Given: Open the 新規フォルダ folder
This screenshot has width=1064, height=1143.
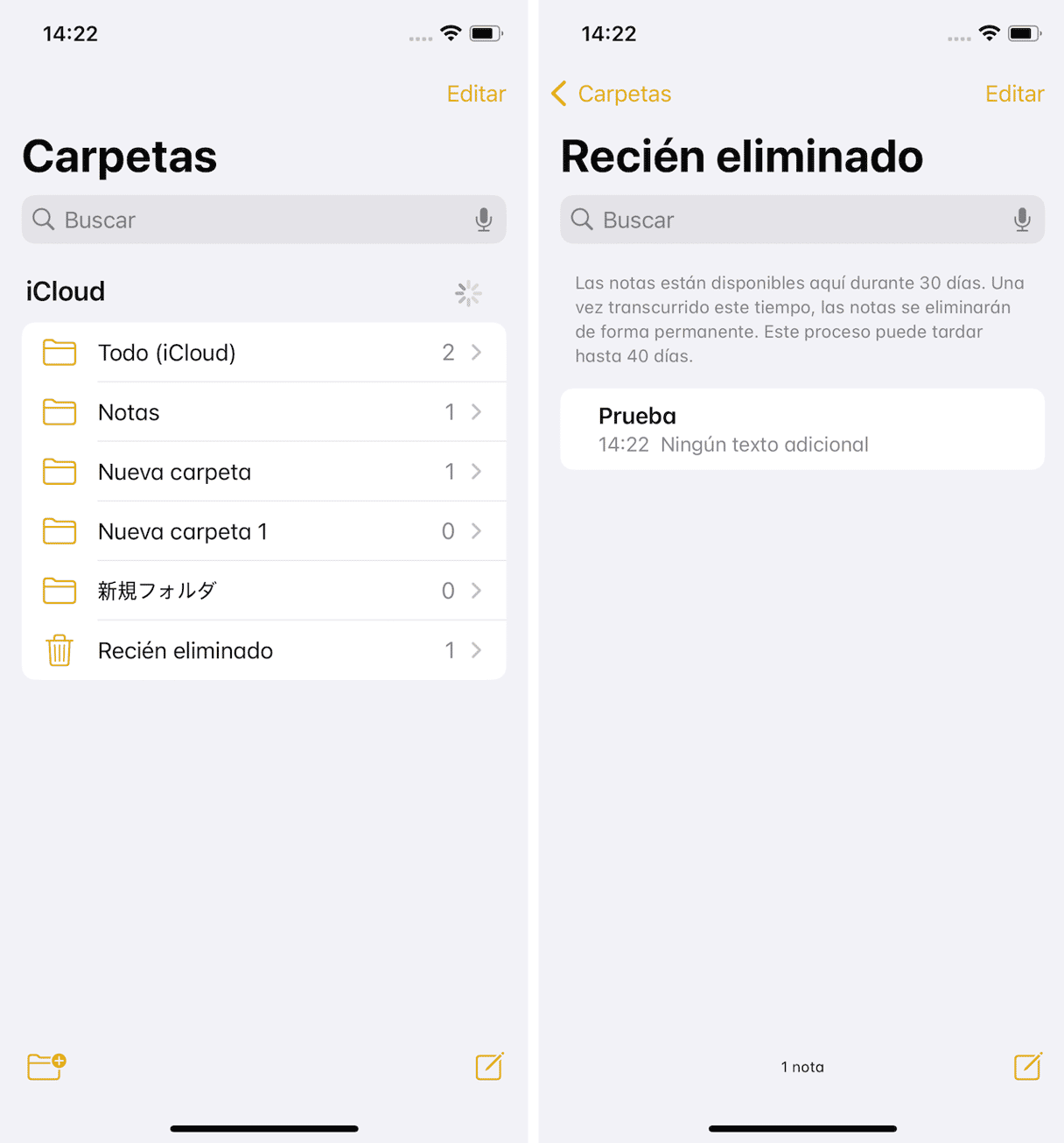Looking at the screenshot, I should 262,591.
